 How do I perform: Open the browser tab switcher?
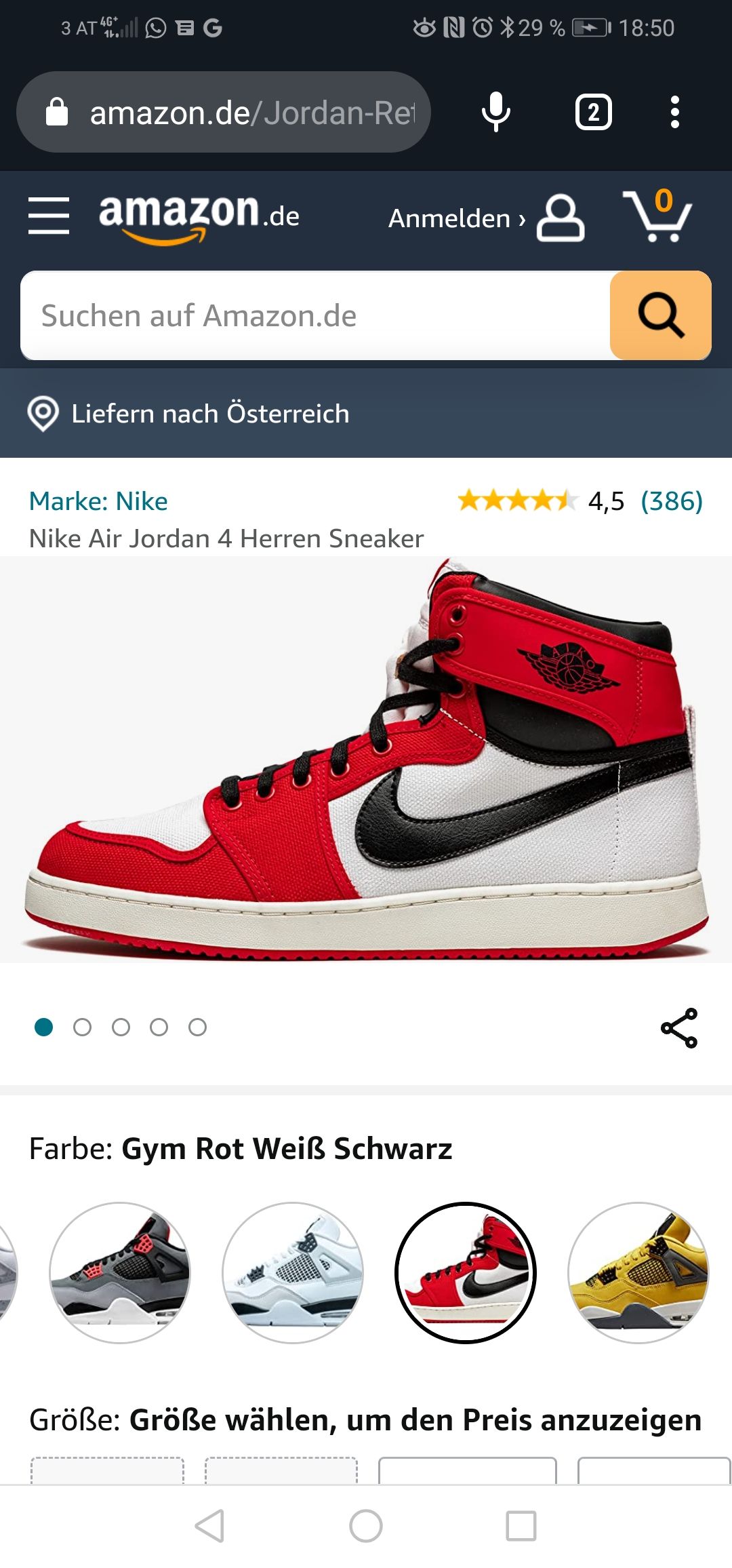pyautogui.click(x=593, y=112)
